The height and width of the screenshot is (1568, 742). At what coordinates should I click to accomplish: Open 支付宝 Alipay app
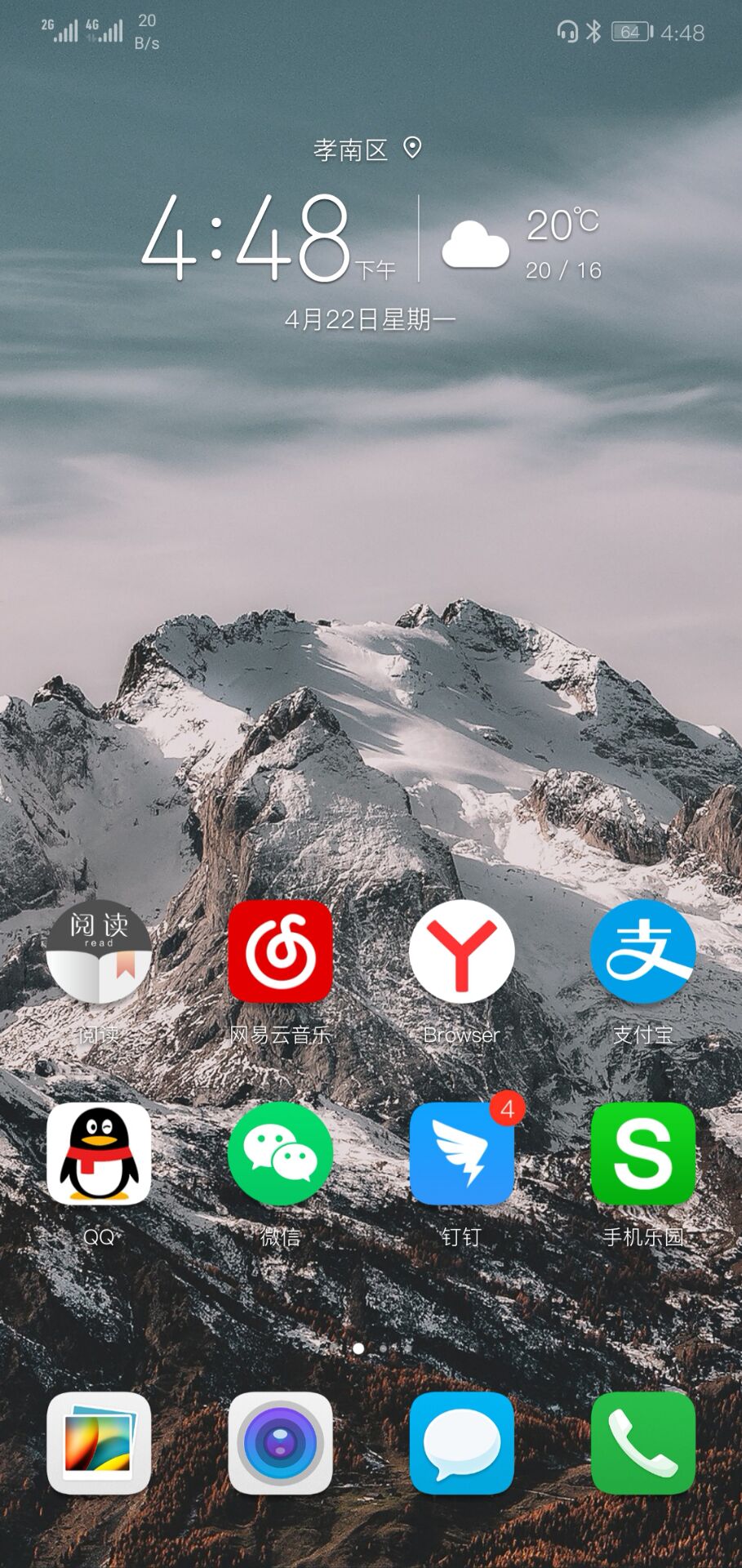642,952
